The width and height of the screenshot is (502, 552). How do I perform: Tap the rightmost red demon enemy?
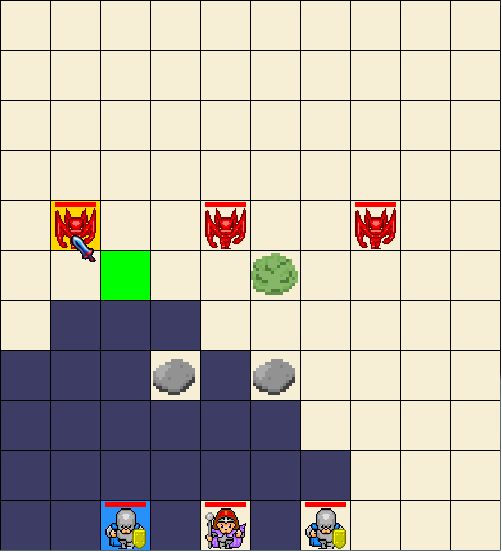tap(375, 225)
